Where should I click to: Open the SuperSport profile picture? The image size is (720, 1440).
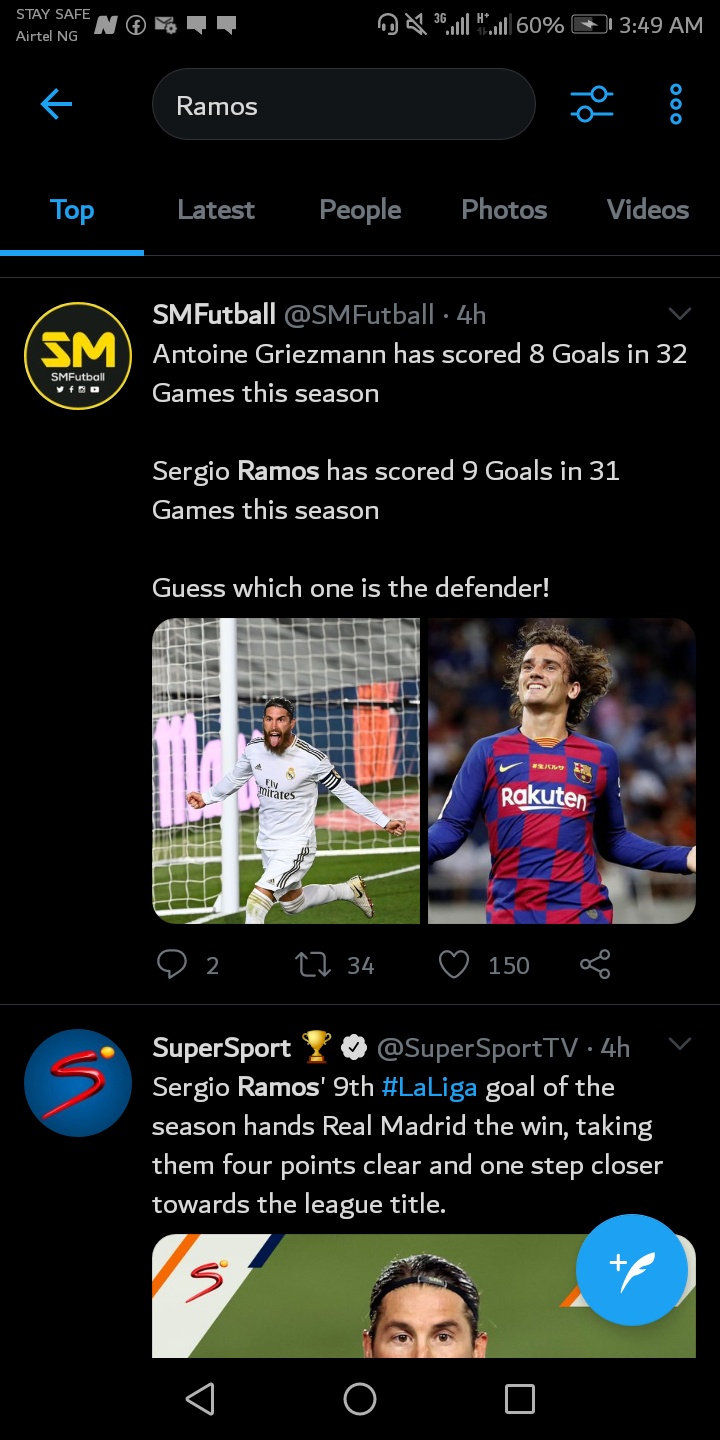tap(78, 1083)
